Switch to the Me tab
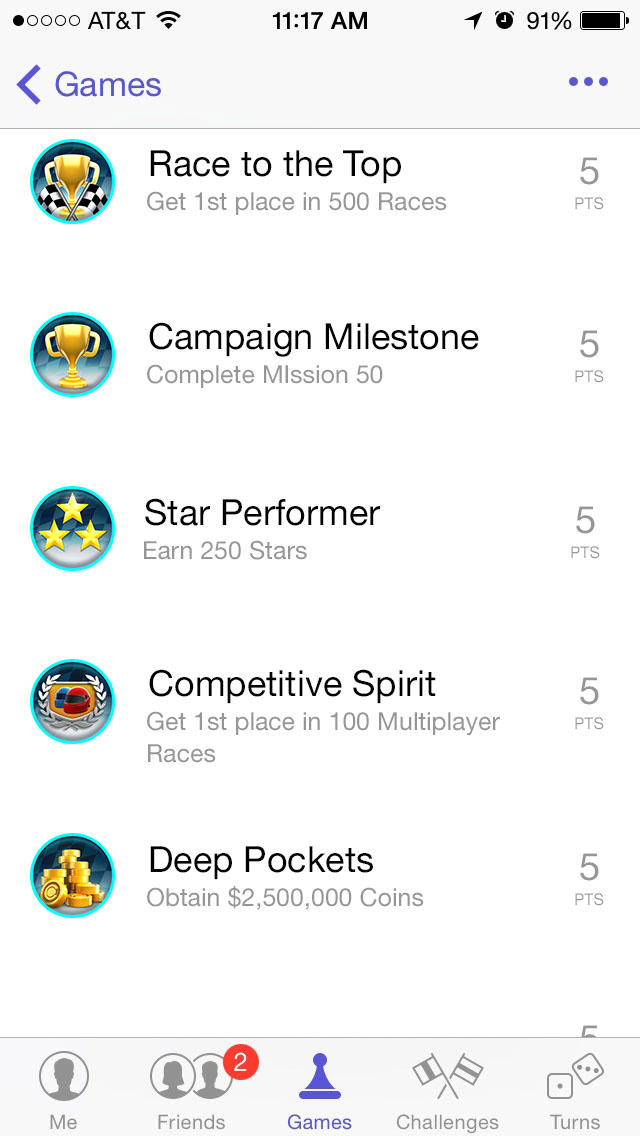Screen dimensions: 640x1136 (63, 1088)
